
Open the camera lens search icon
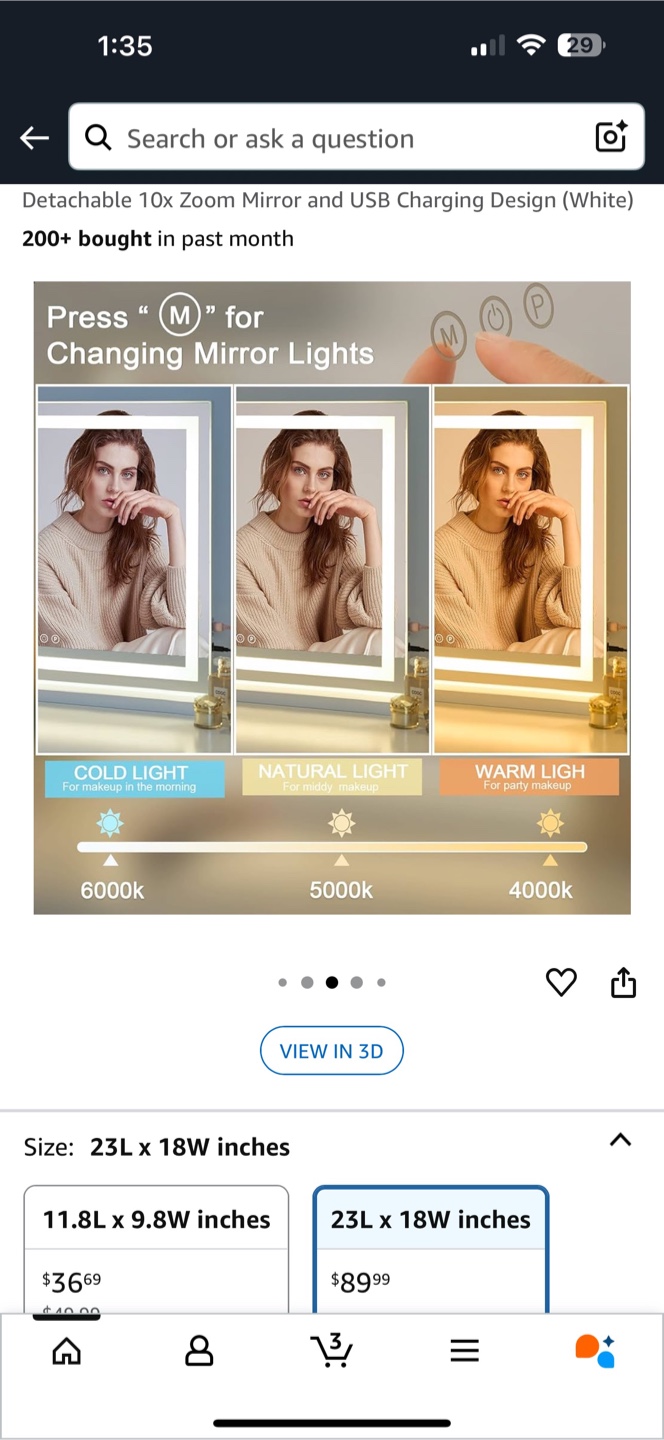611,137
